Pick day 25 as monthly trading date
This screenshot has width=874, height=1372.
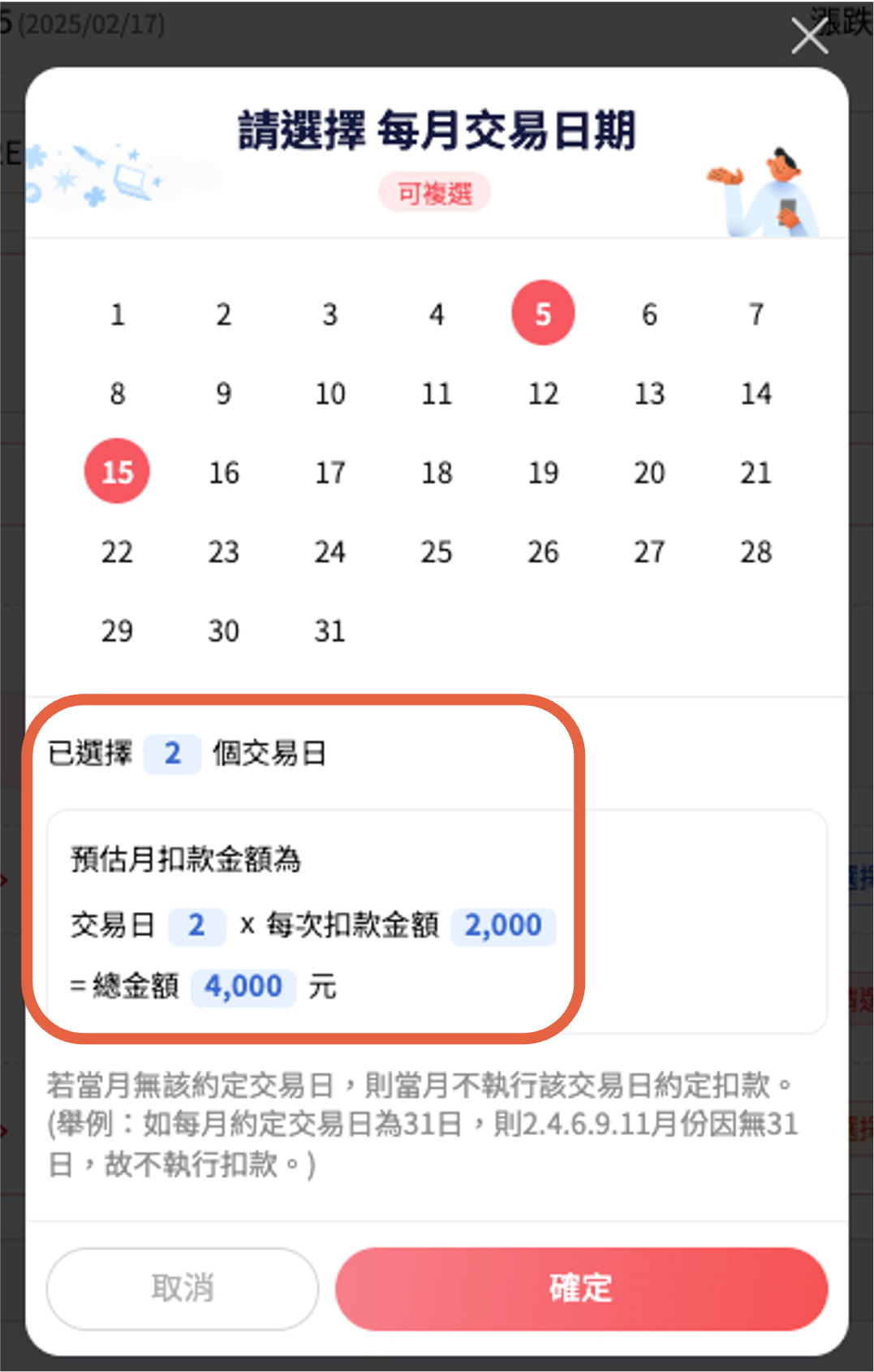coord(437,552)
